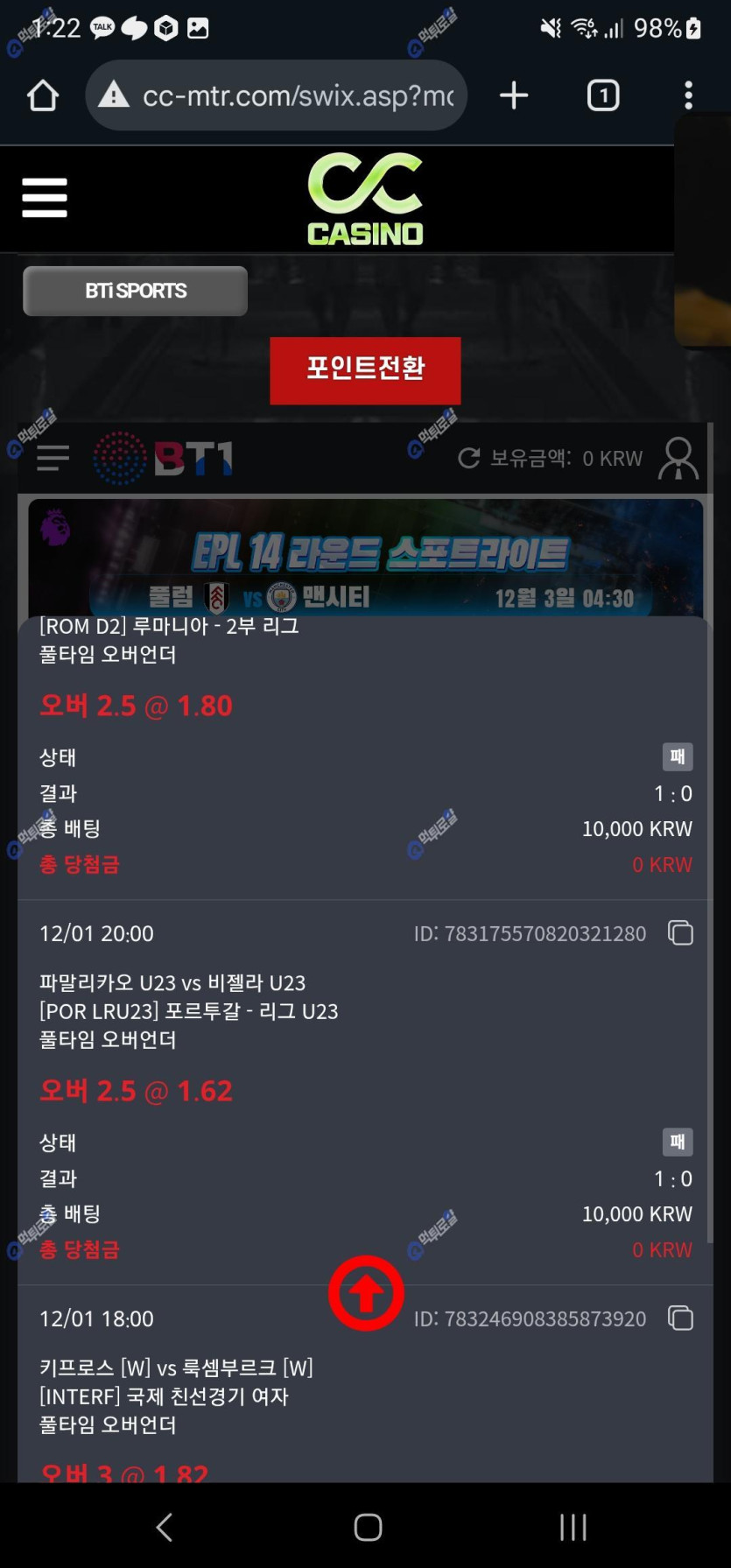View open tabs switcher
Viewport: 731px width, 1568px height.
(x=602, y=95)
